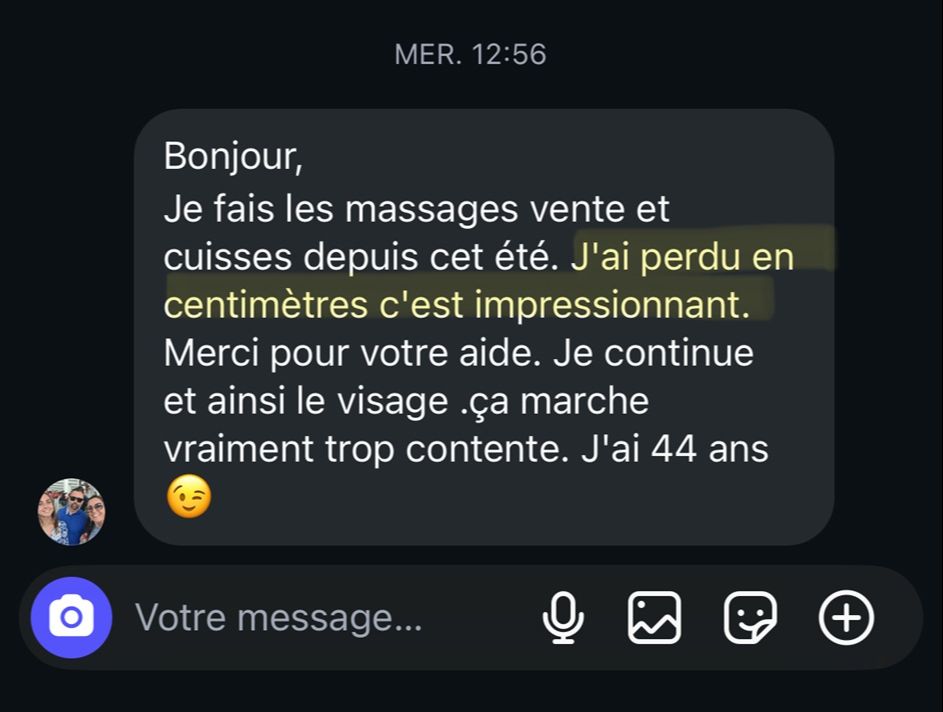Record a voice message with the microphone
Image resolution: width=943 pixels, height=712 pixels.
coord(563,617)
